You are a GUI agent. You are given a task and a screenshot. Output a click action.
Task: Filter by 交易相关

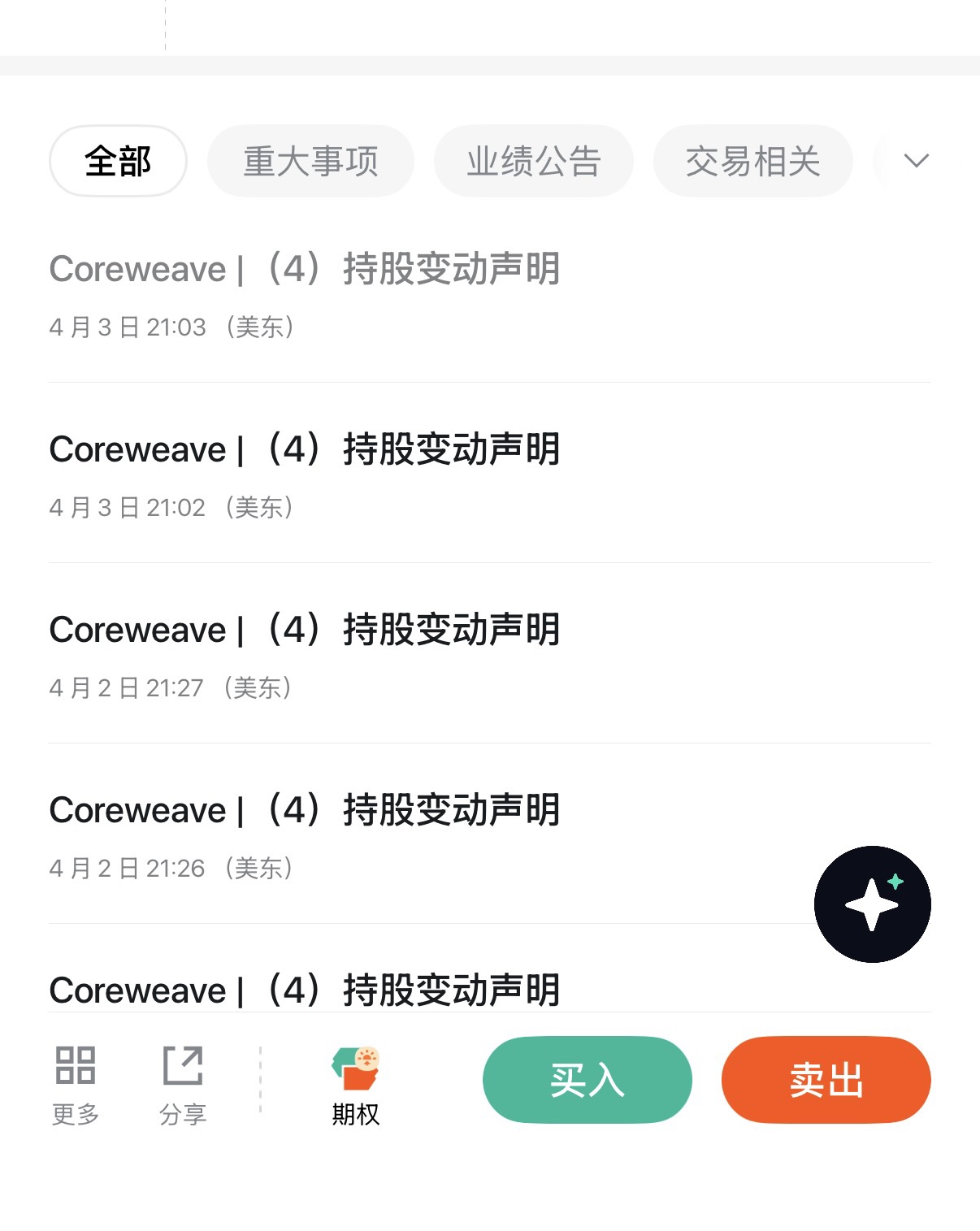pyautogui.click(x=752, y=161)
